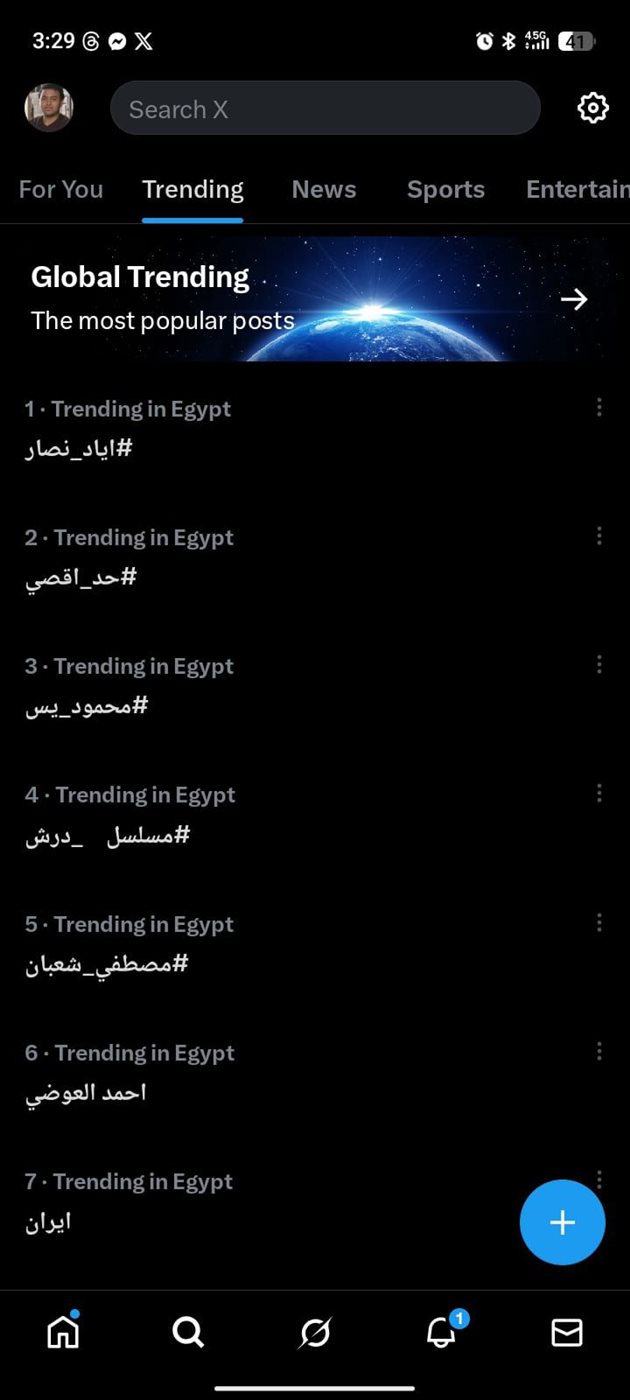Image resolution: width=630 pixels, height=1400 pixels.
Task: Open the notifications bell
Action: pos(441,1332)
